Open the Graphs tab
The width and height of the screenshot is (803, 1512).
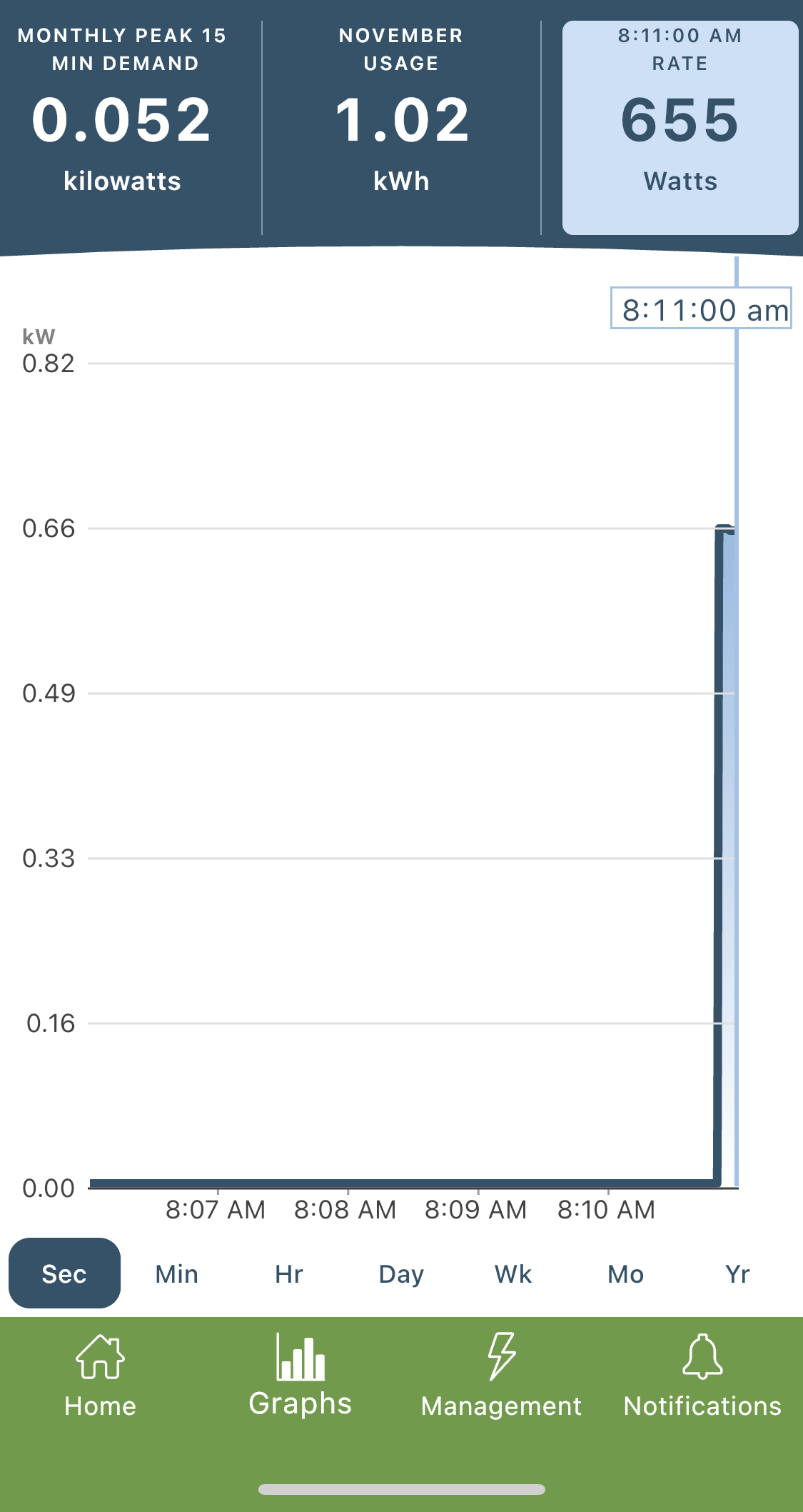pos(301,1376)
